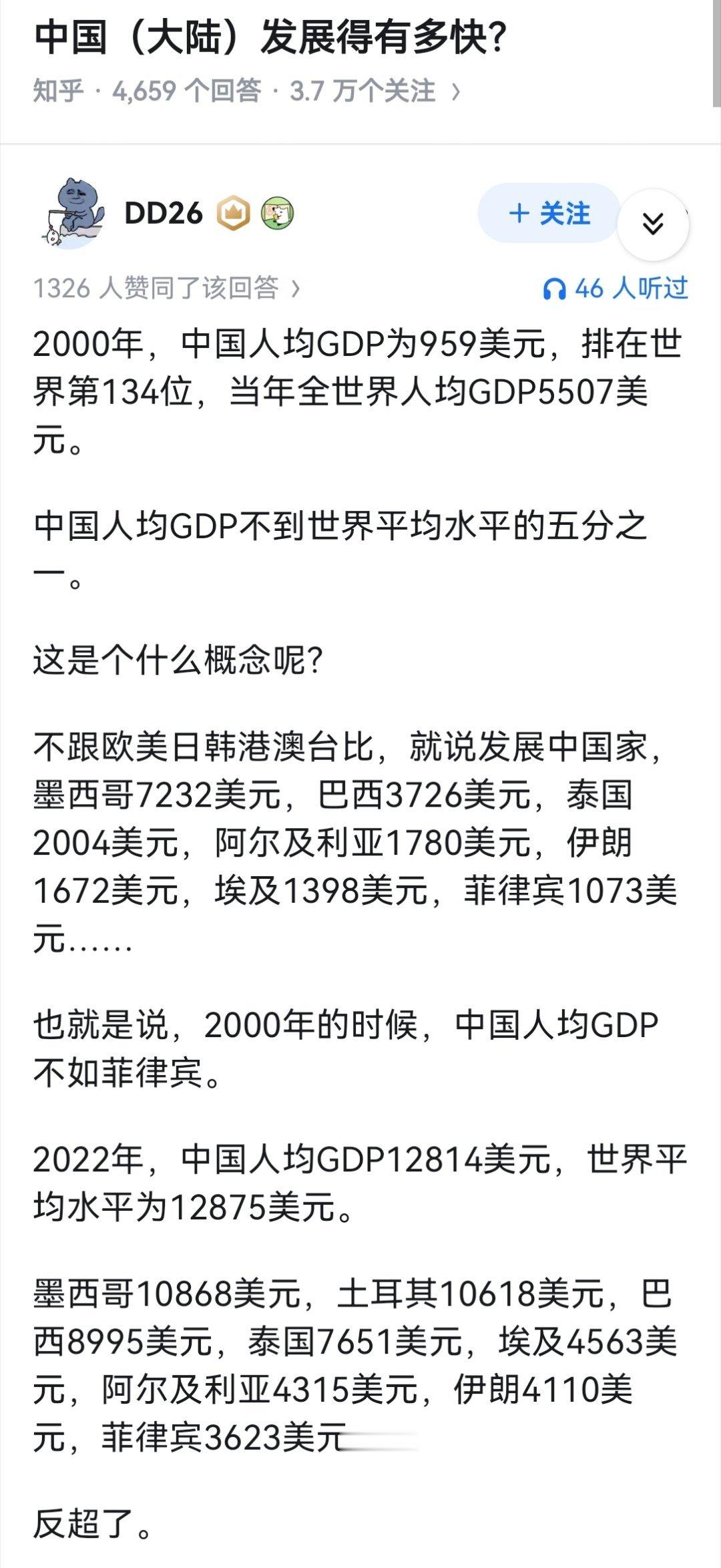The image size is (721, 1568).
Task: Tap the plus sign inside the follow button
Action: coord(518,213)
